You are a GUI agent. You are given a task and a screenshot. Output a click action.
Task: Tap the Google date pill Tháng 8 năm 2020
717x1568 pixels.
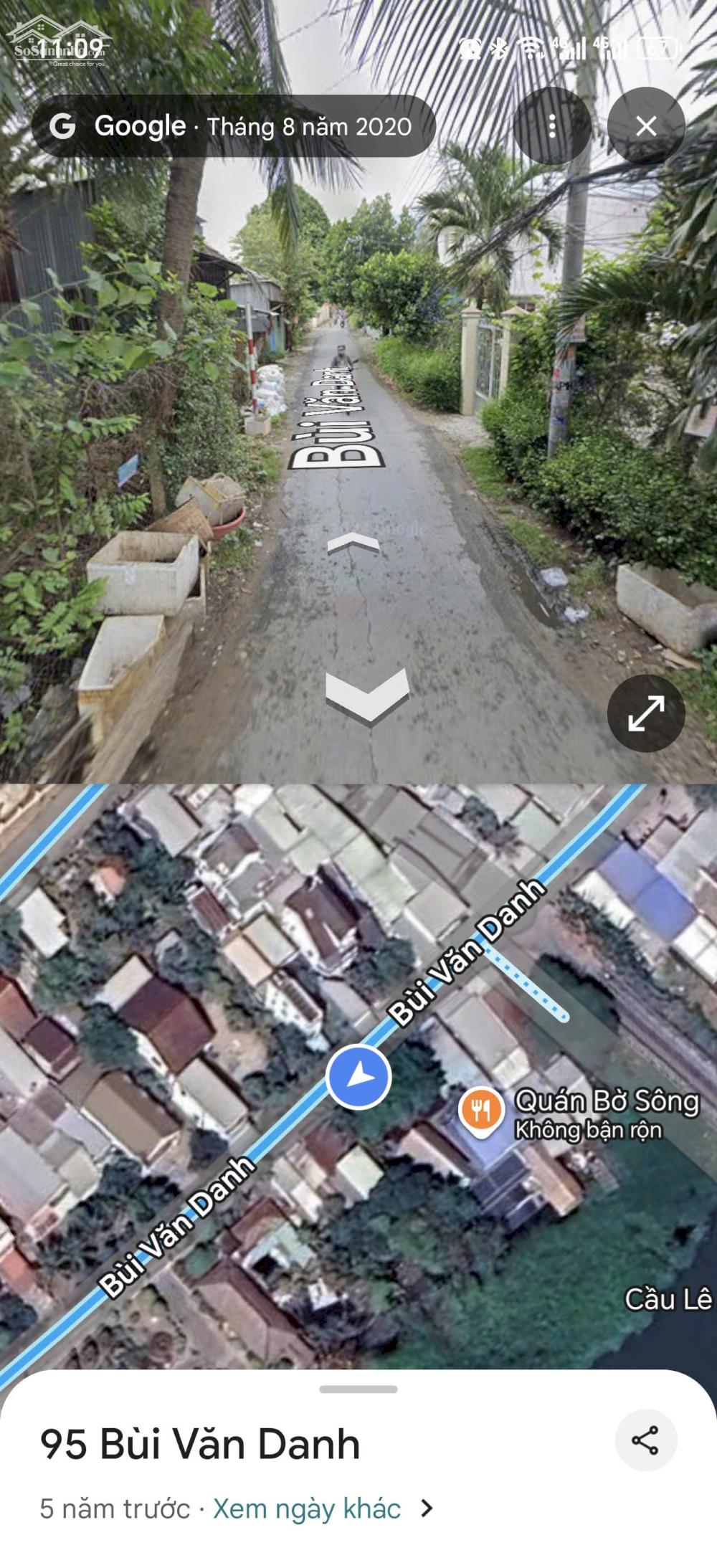(233, 126)
